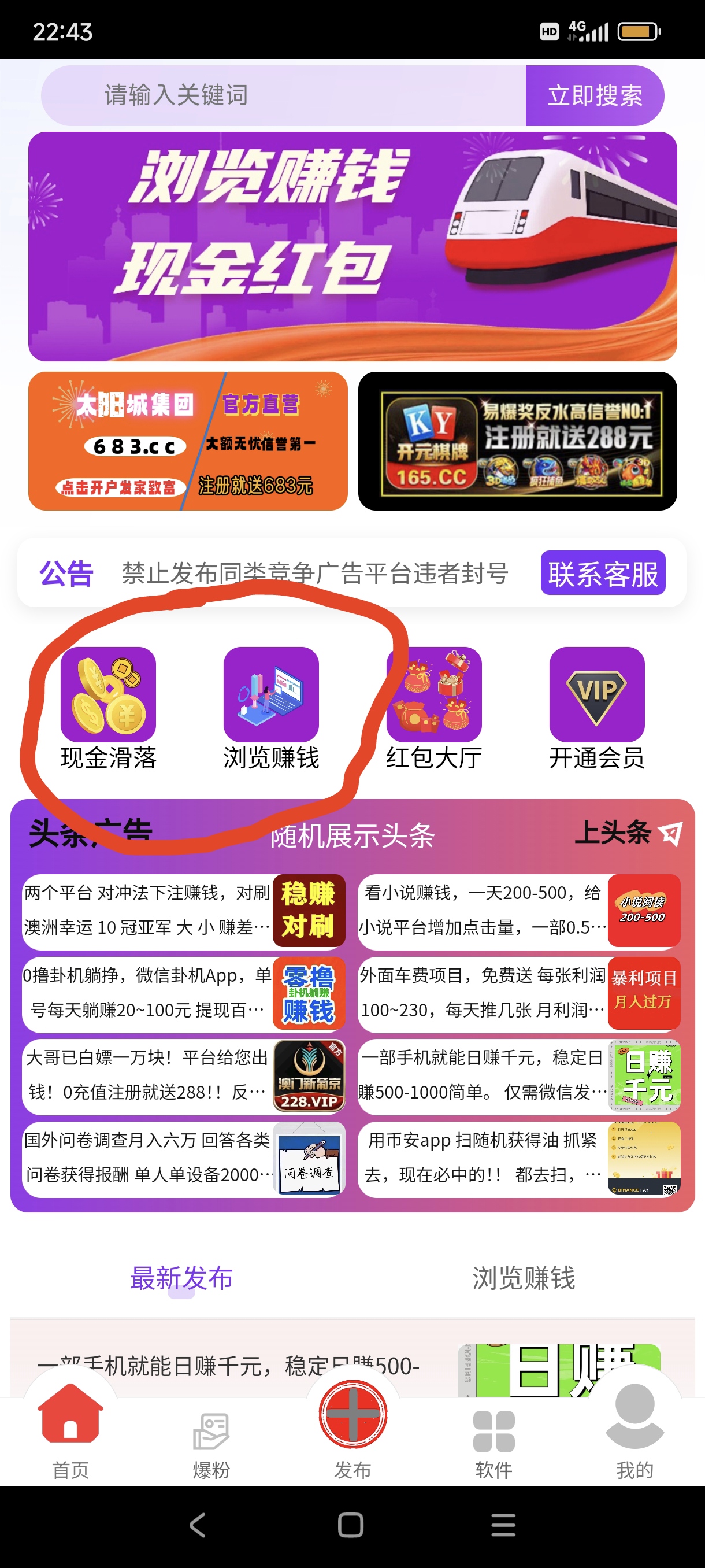Open the 现金滑落 shortcut
The image size is (705, 1568).
click(108, 709)
